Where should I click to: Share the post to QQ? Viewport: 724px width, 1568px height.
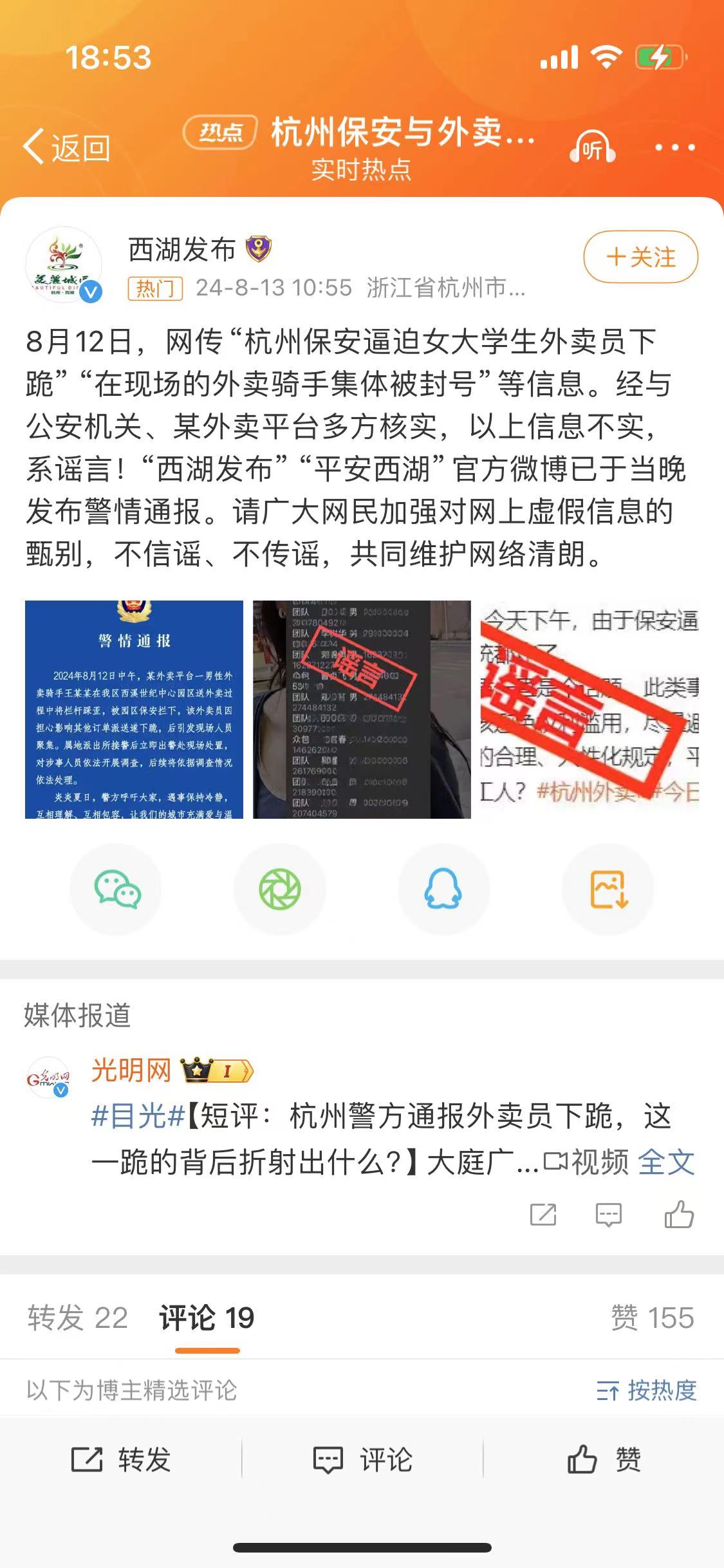point(443,890)
